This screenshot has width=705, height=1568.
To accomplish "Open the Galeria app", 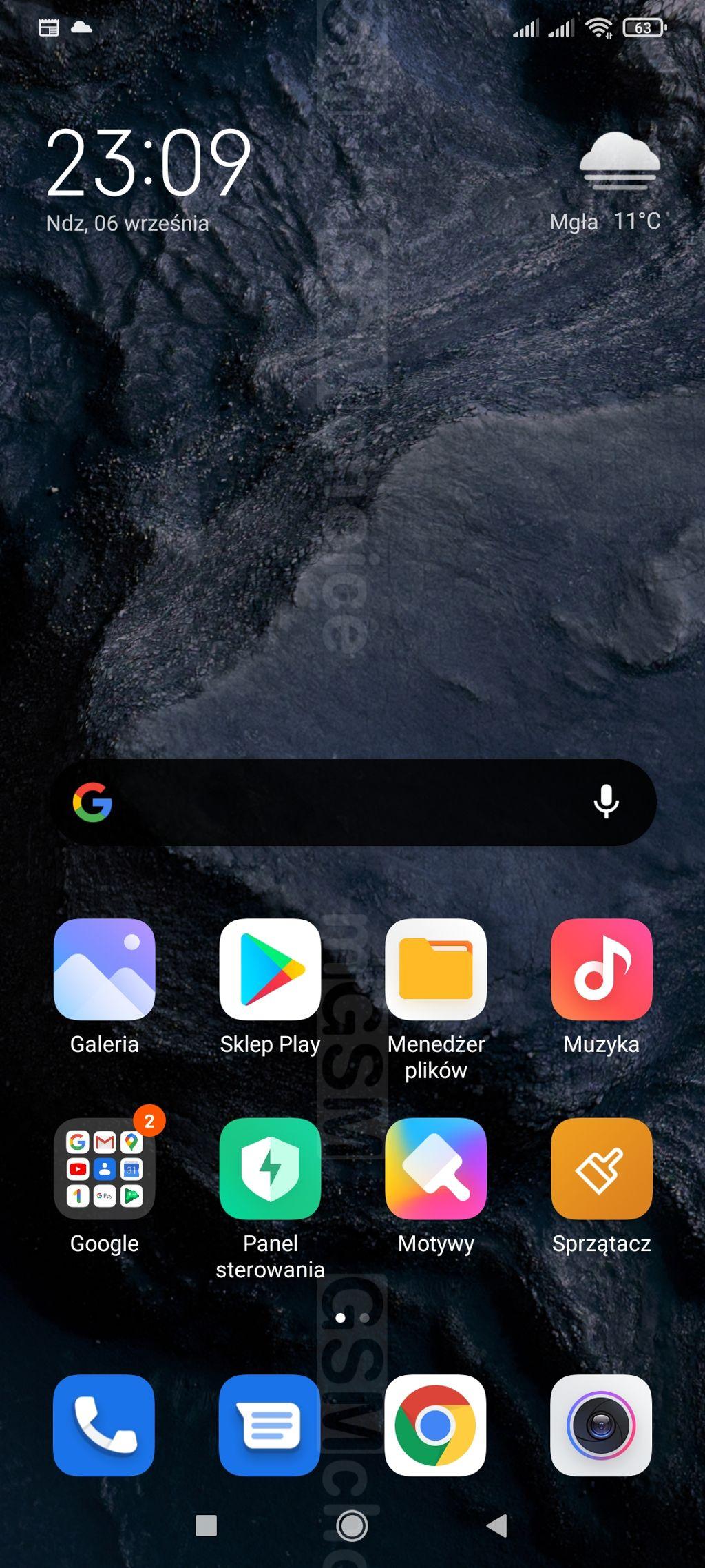I will (x=104, y=969).
